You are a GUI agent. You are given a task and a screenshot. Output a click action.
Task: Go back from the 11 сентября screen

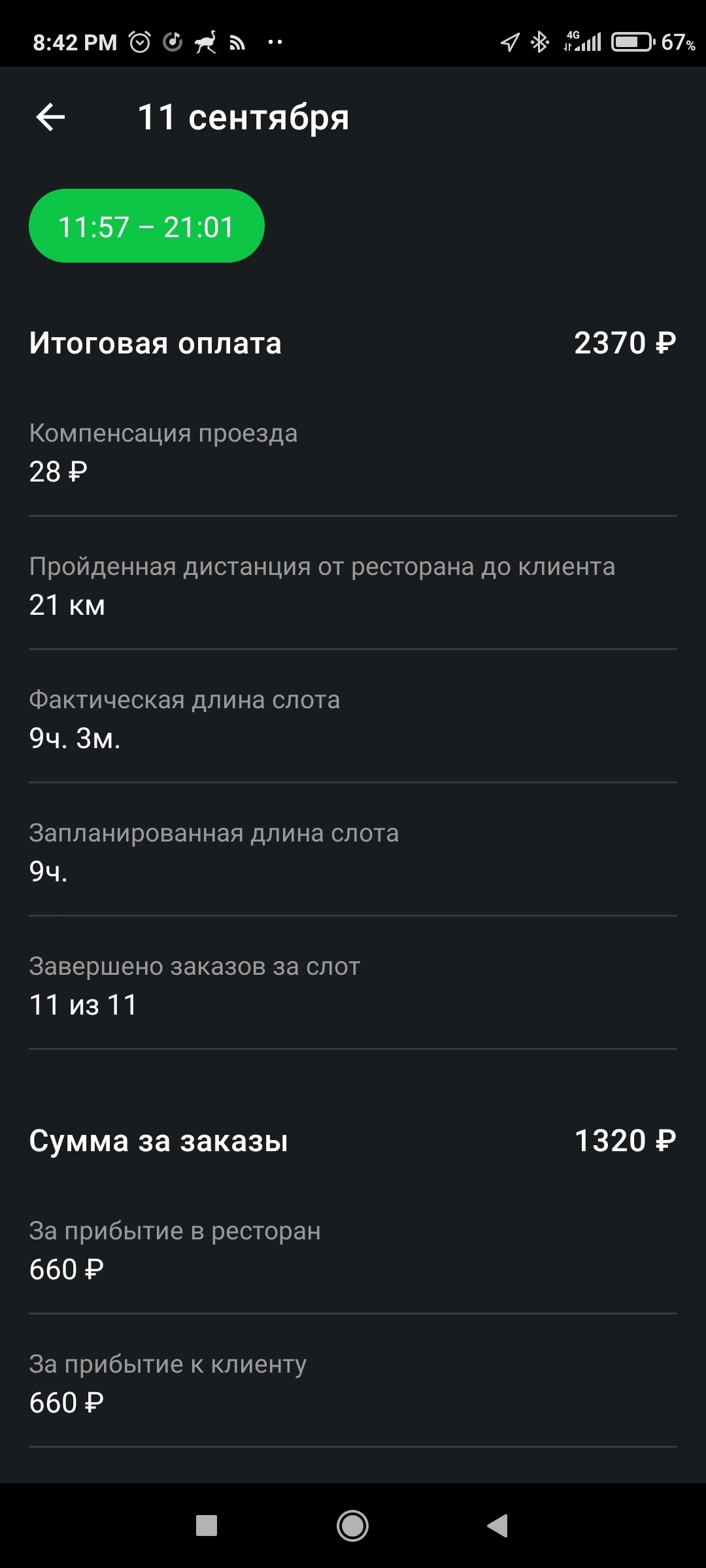(50, 118)
